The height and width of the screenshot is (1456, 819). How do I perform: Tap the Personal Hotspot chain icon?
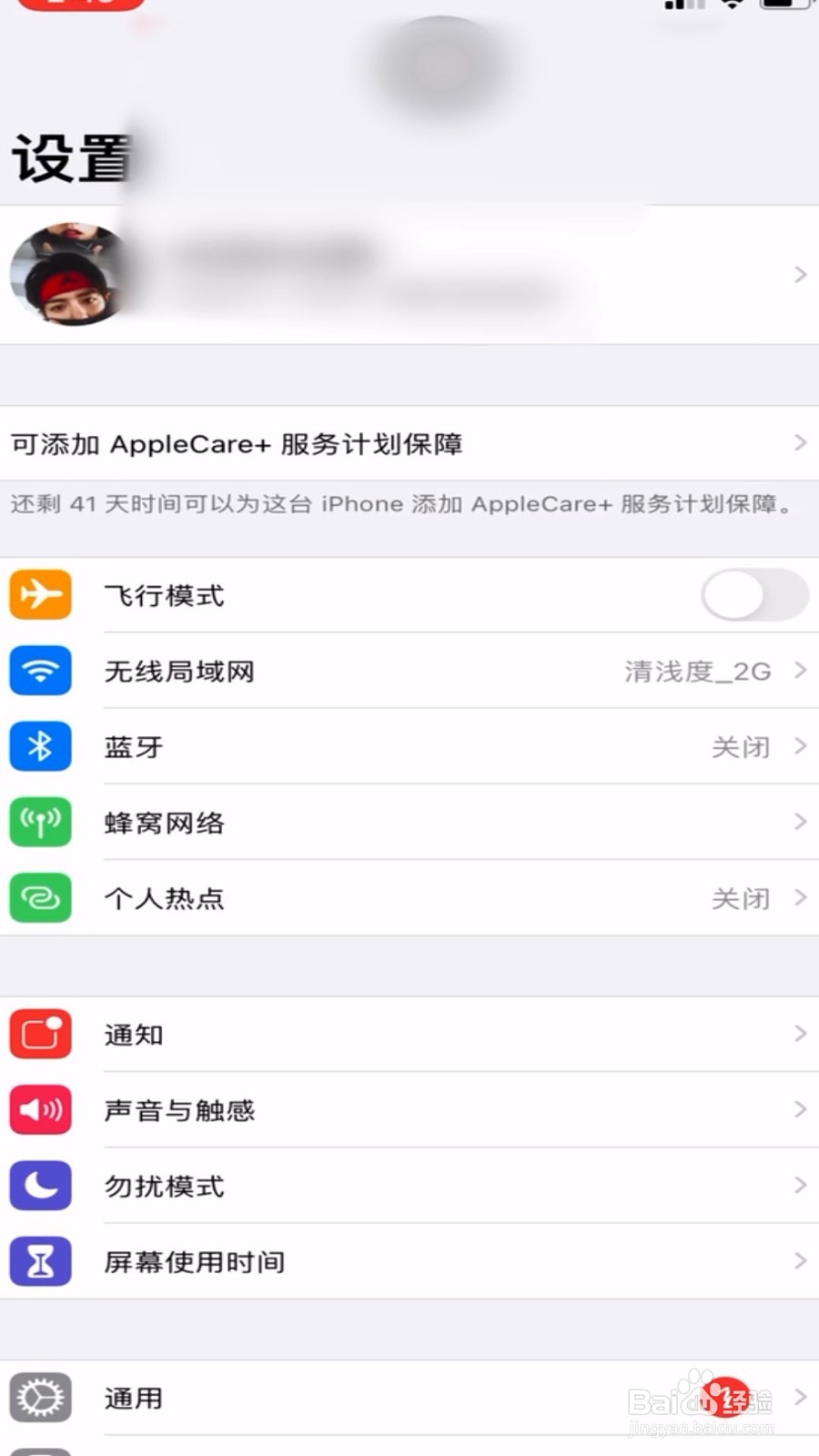point(40,898)
